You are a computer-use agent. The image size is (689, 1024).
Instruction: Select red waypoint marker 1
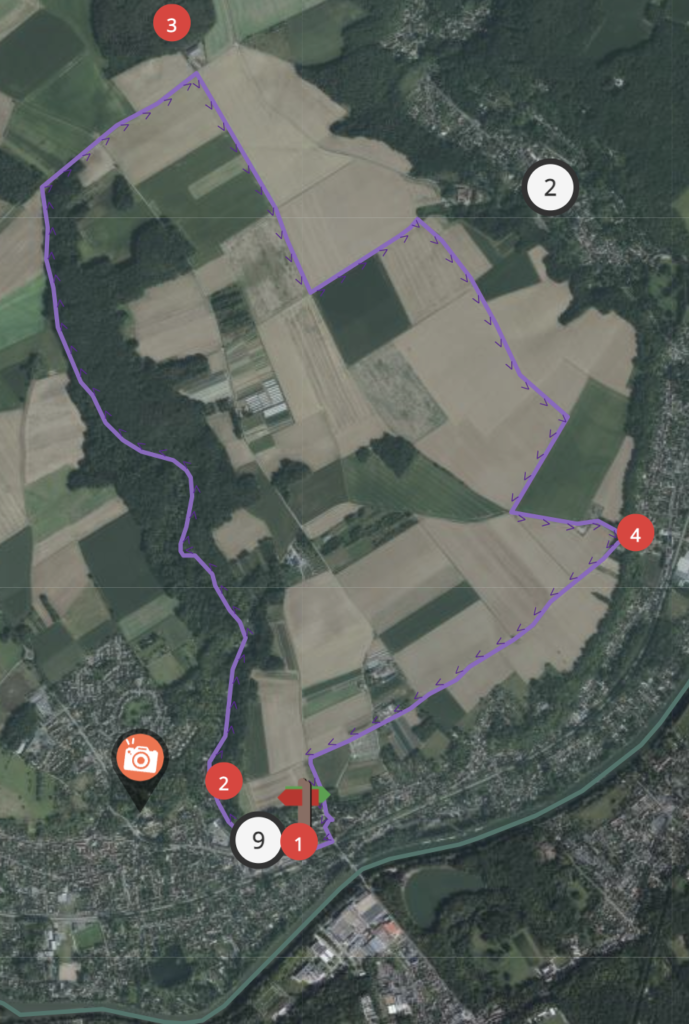pyautogui.click(x=299, y=842)
